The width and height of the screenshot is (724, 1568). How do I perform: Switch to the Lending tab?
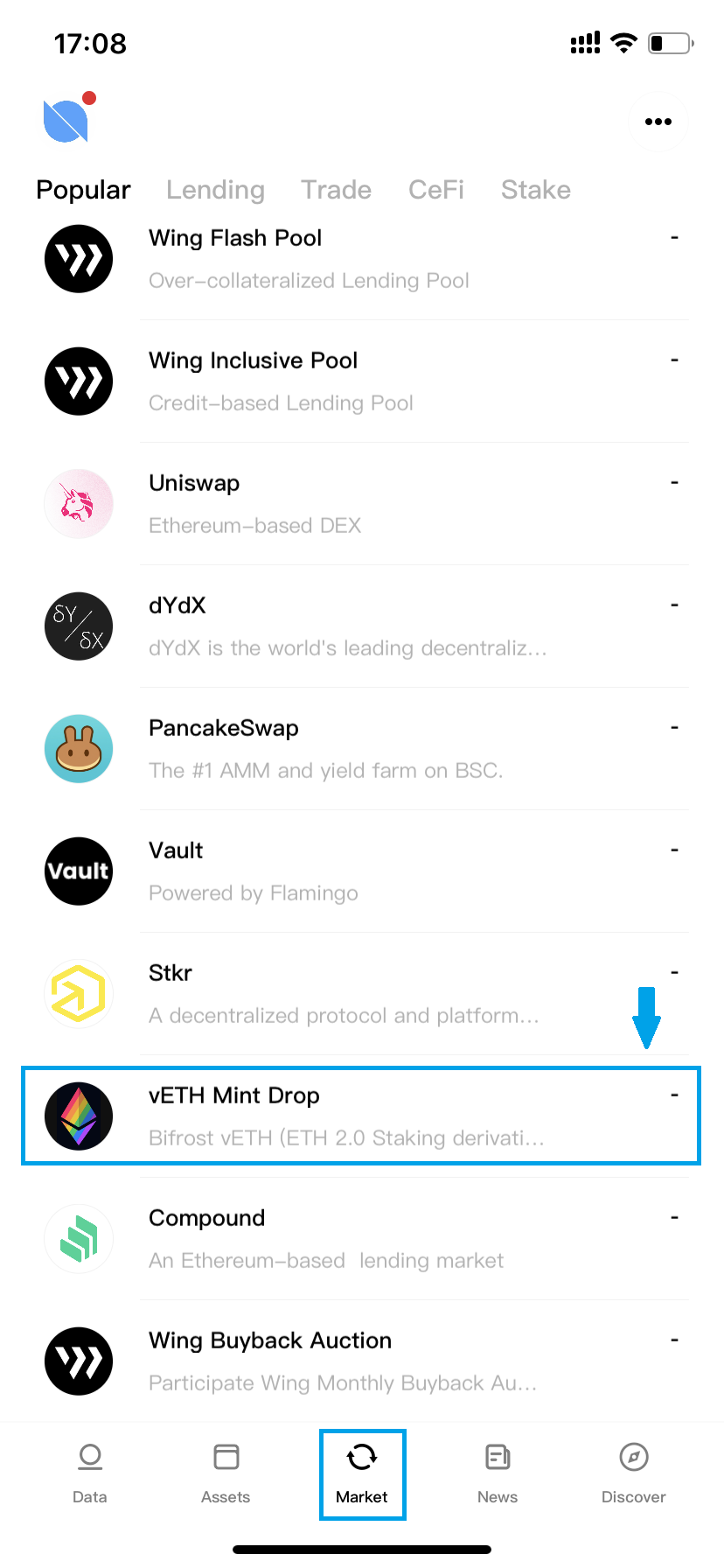pos(215,190)
